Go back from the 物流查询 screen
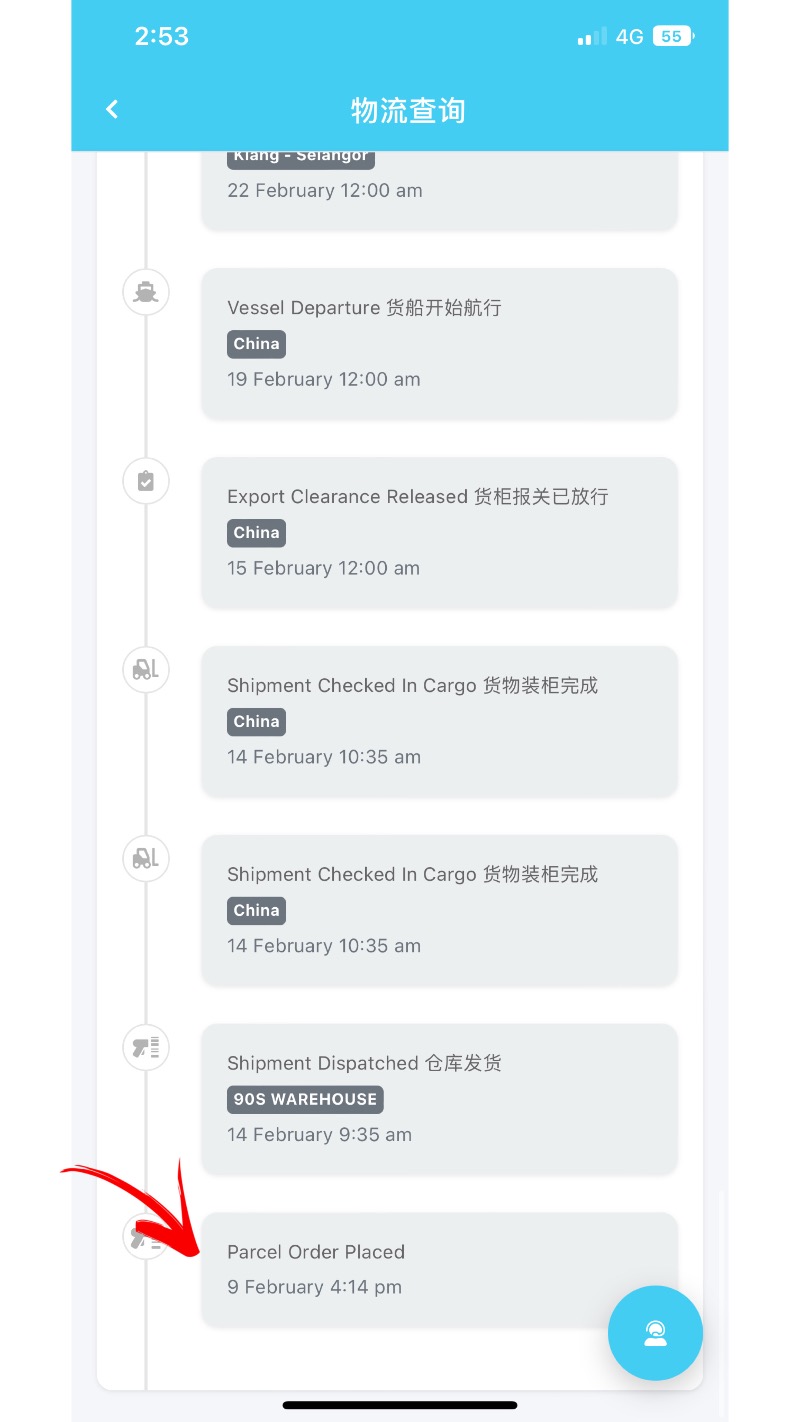Screen dimensions: 800x1422 [x=112, y=110]
